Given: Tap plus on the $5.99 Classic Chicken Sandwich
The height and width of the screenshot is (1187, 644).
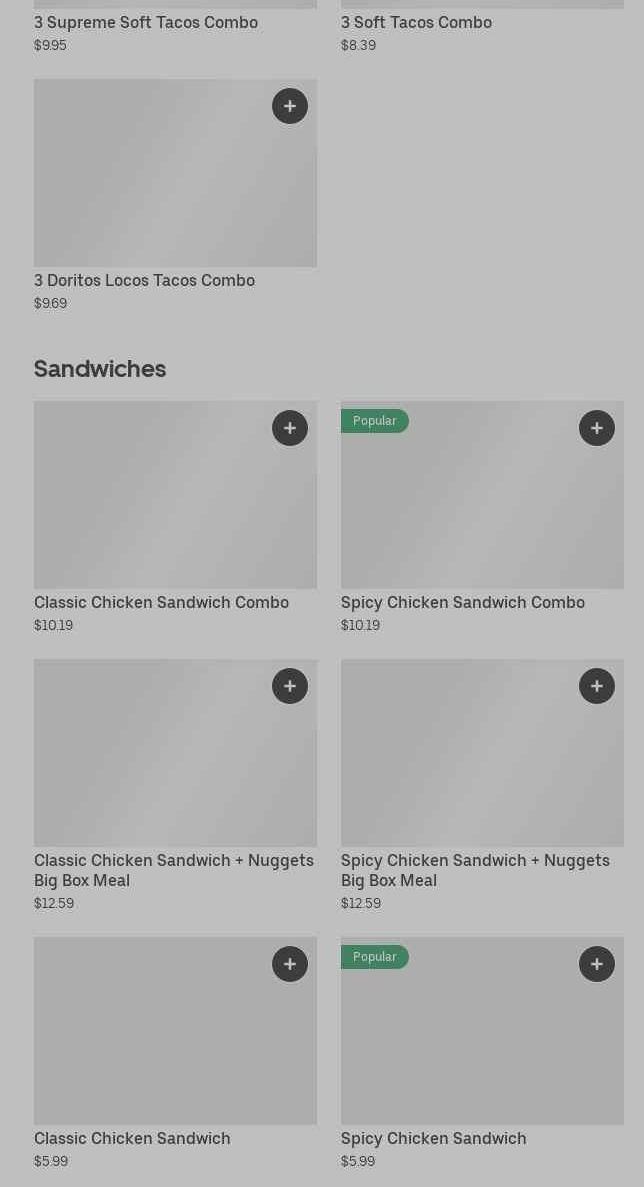Looking at the screenshot, I should tap(290, 964).
